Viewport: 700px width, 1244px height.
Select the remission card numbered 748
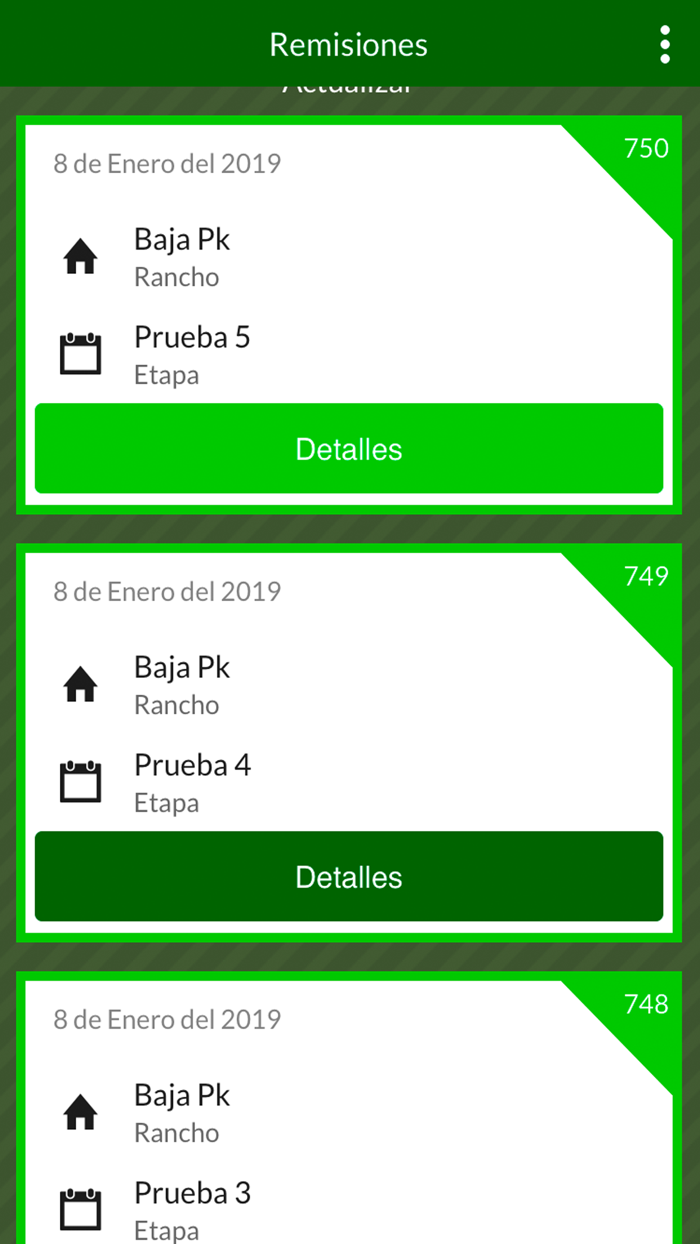pyautogui.click(x=349, y=1110)
